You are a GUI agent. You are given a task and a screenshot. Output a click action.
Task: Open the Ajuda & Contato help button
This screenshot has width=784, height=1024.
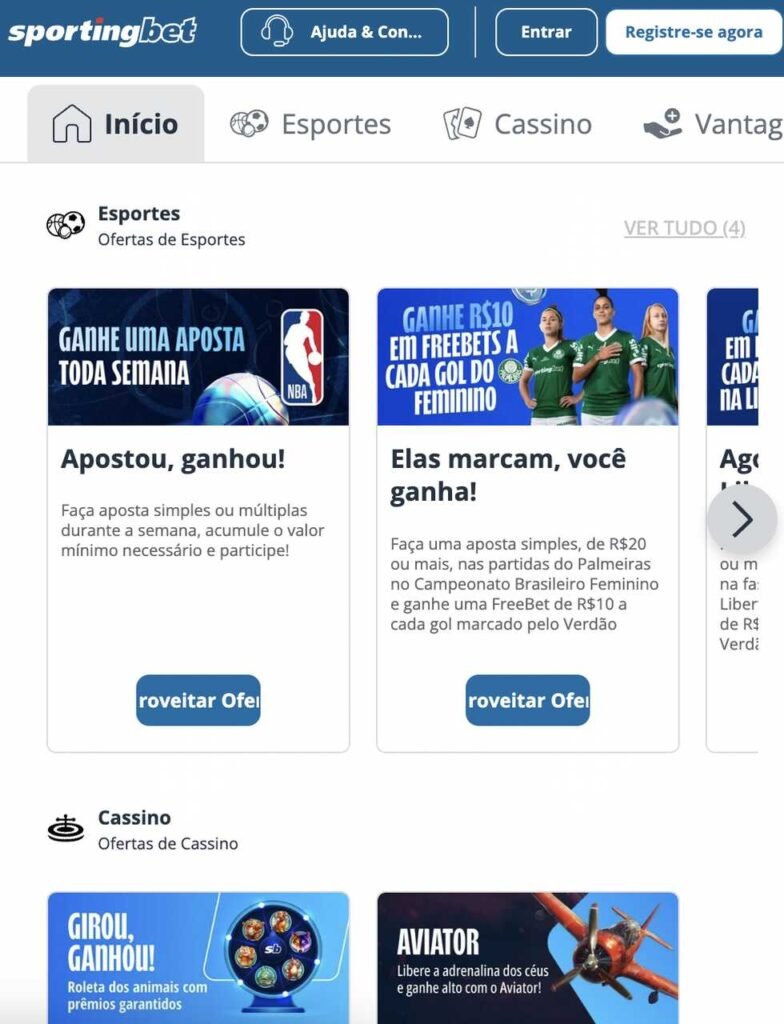pos(344,32)
